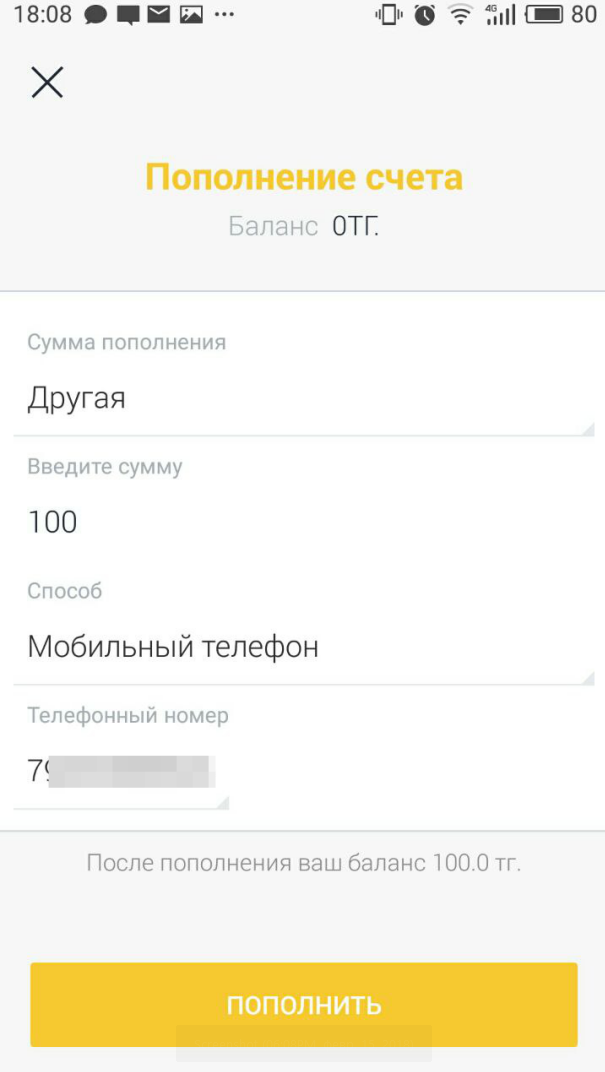Edit the Введите сумму amount field

304,523
